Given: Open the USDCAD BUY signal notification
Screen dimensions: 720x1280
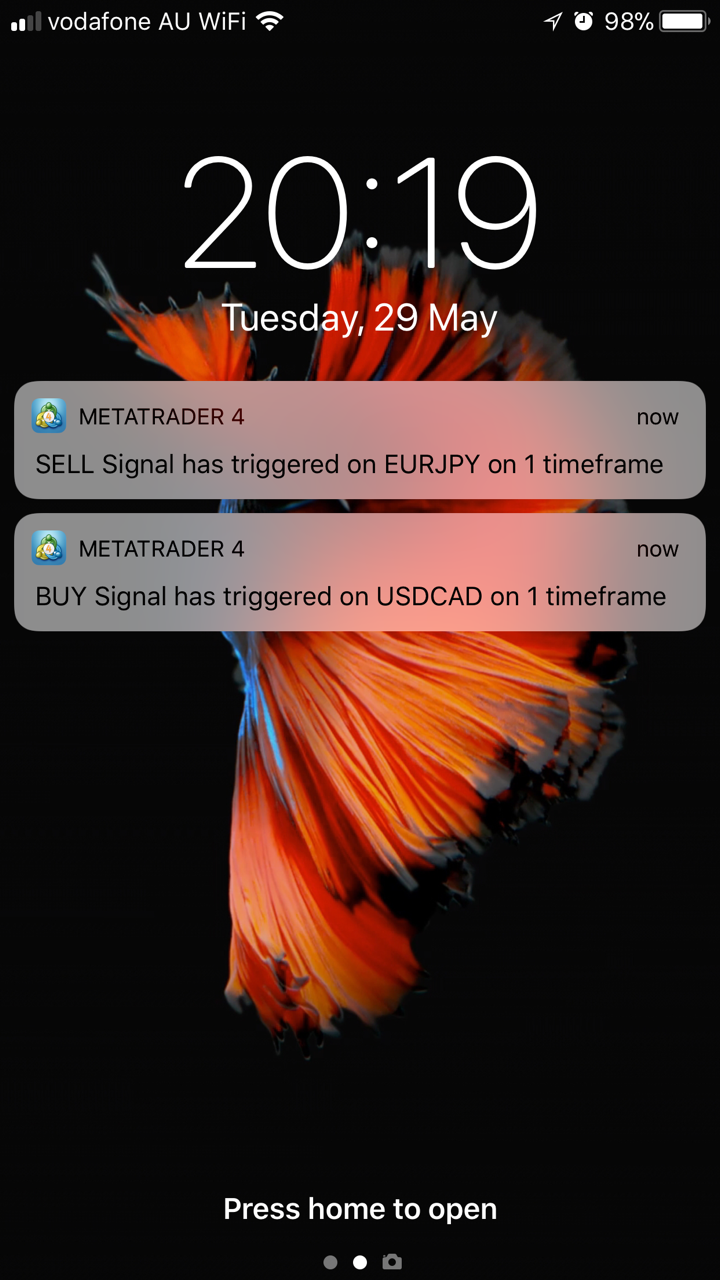Looking at the screenshot, I should [x=360, y=572].
